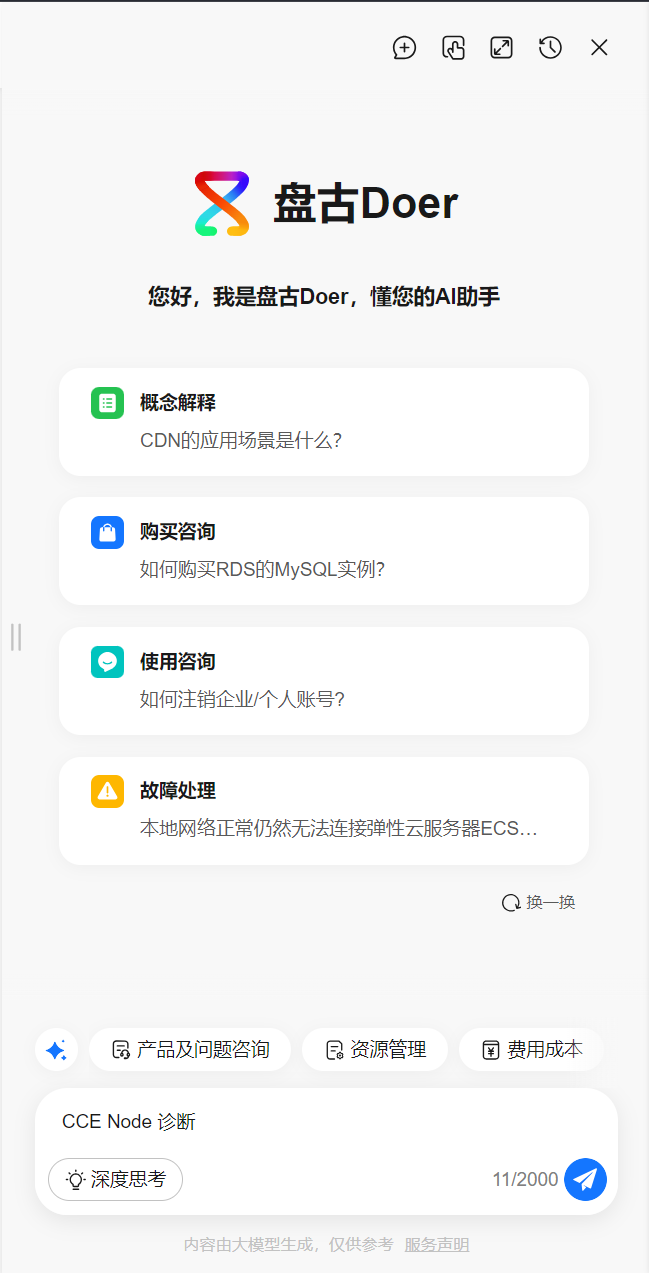Open conversation history
The width and height of the screenshot is (649, 1273).
[550, 47]
